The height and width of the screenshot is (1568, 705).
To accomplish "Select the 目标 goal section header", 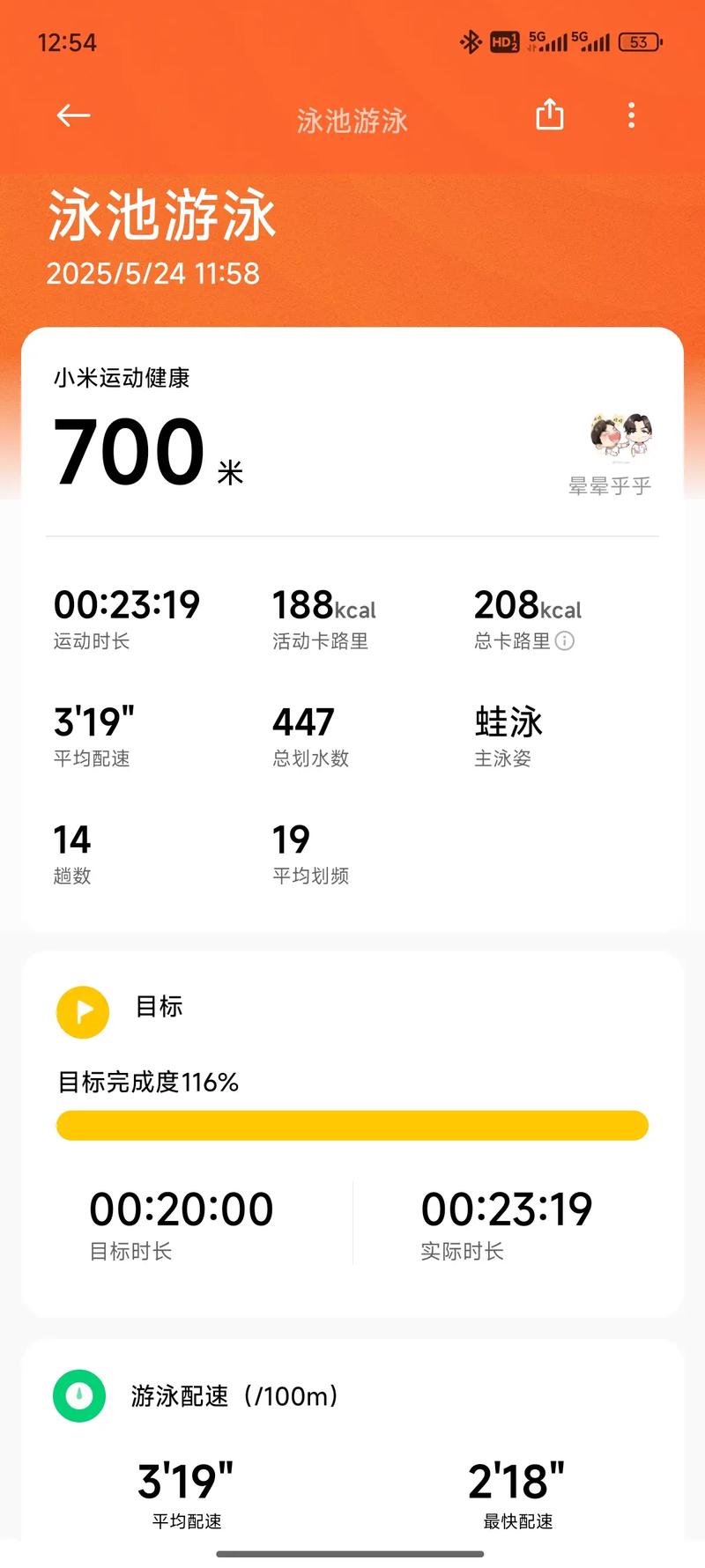I will pyautogui.click(x=157, y=1010).
